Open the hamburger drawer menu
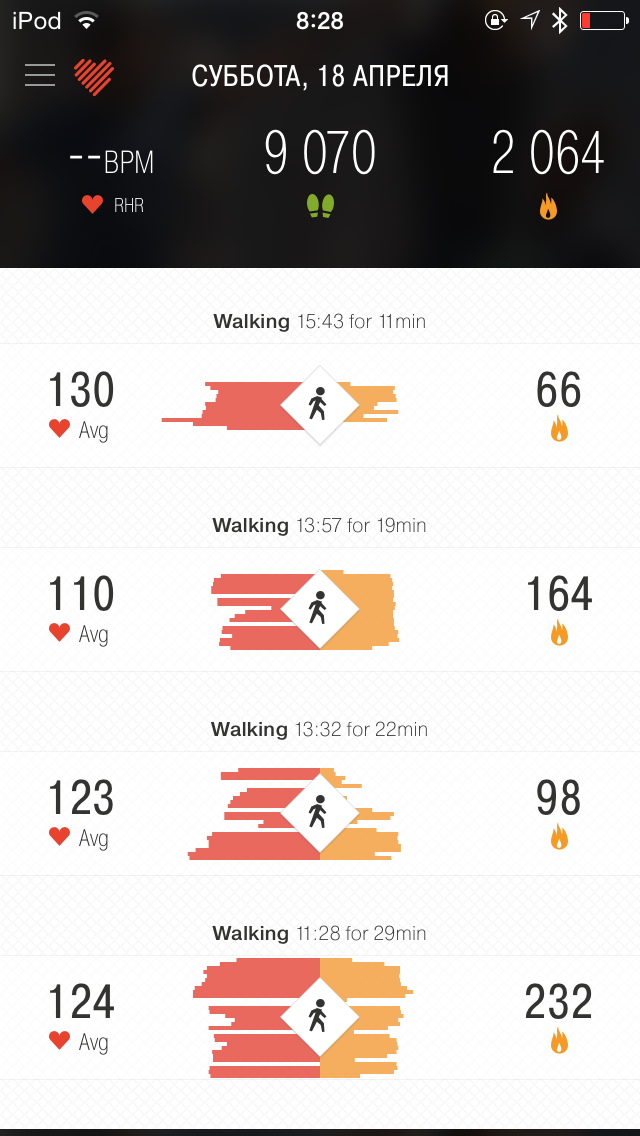Image resolution: width=640 pixels, height=1136 pixels. point(40,75)
